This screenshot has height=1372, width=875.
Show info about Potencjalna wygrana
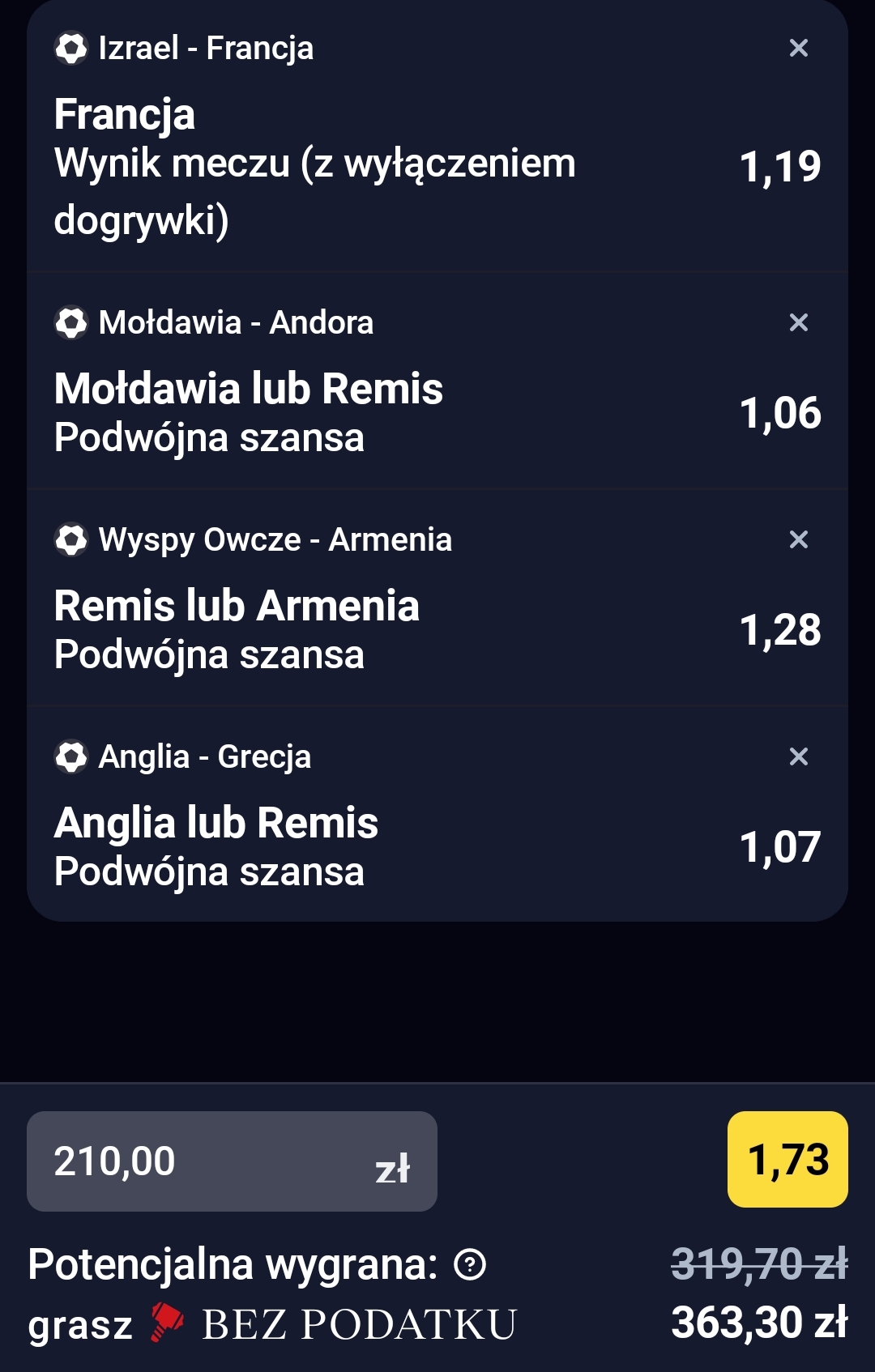pyautogui.click(x=470, y=1264)
